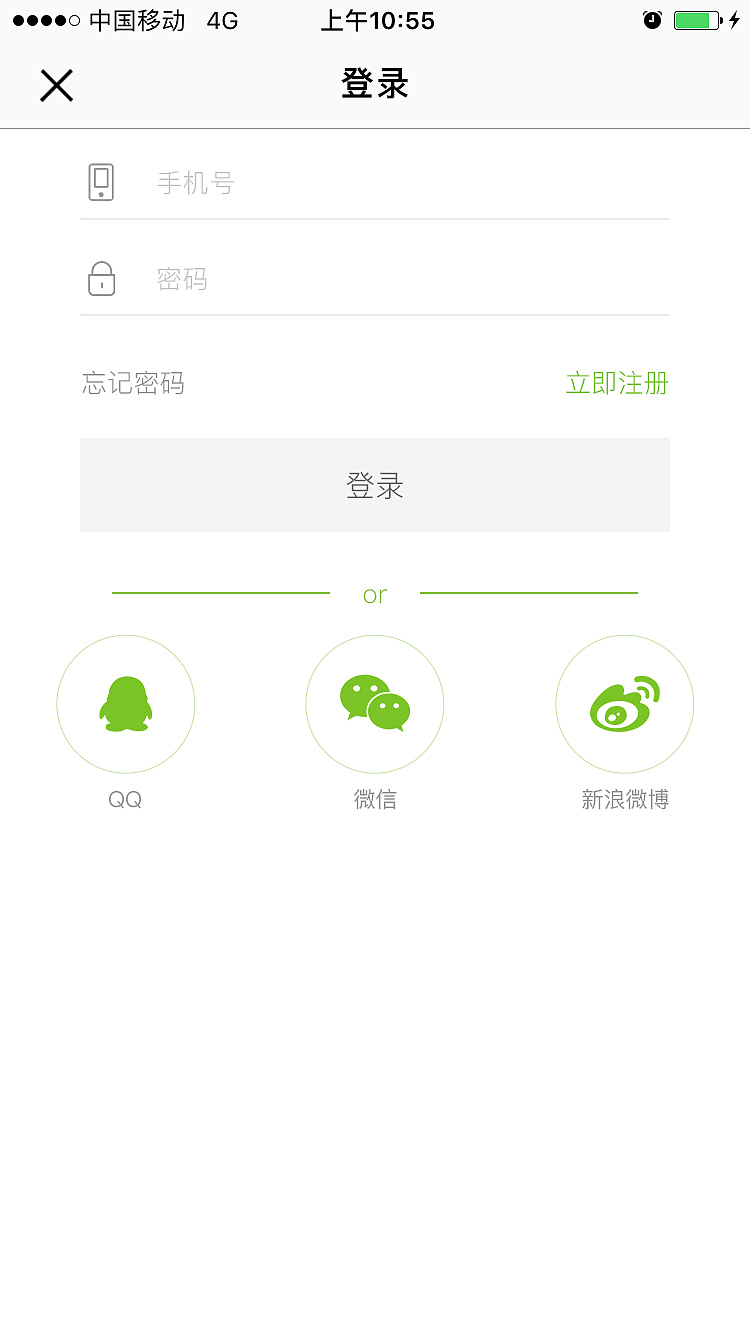Log in with the WeChat icon
Viewport: 750px width, 1334px height.
click(374, 704)
